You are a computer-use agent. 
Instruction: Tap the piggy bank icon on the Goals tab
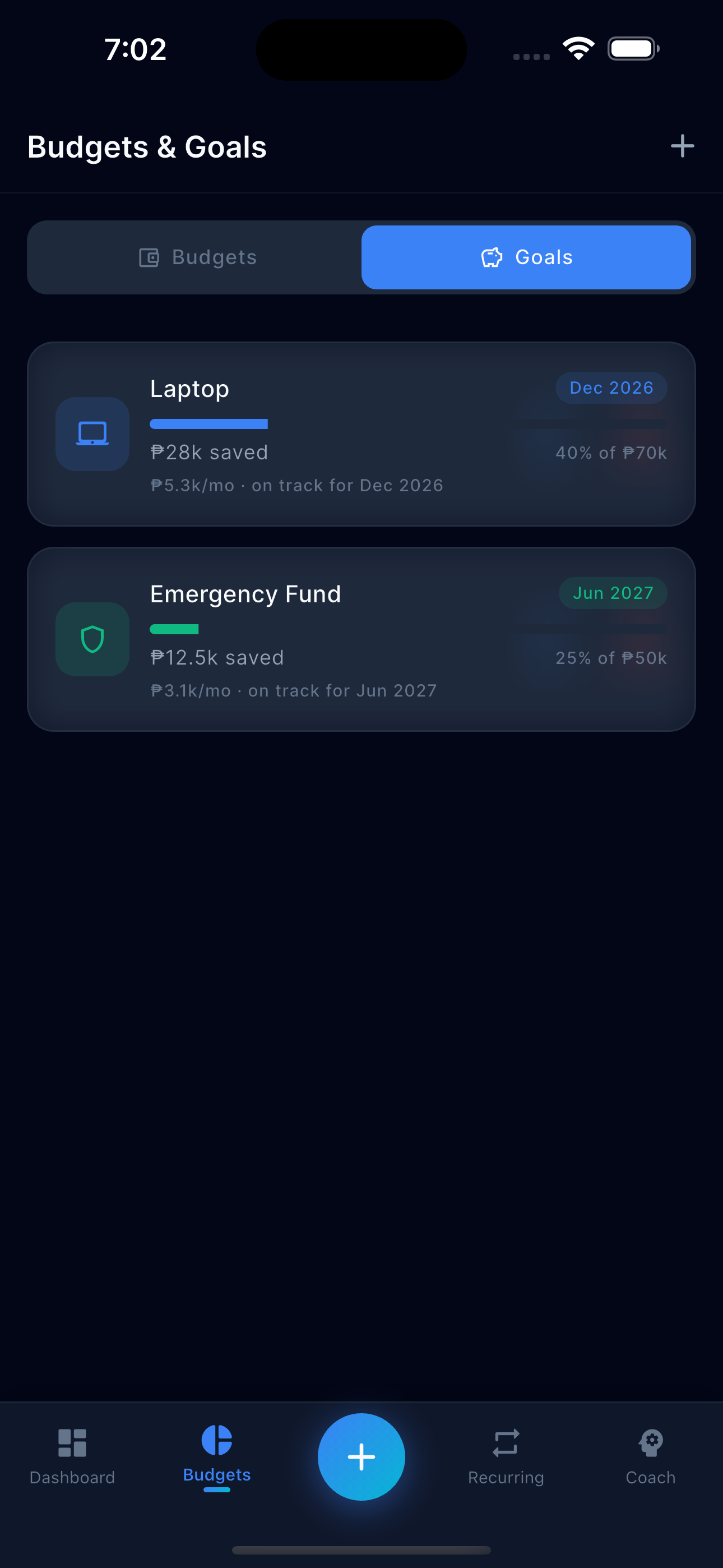click(x=492, y=257)
